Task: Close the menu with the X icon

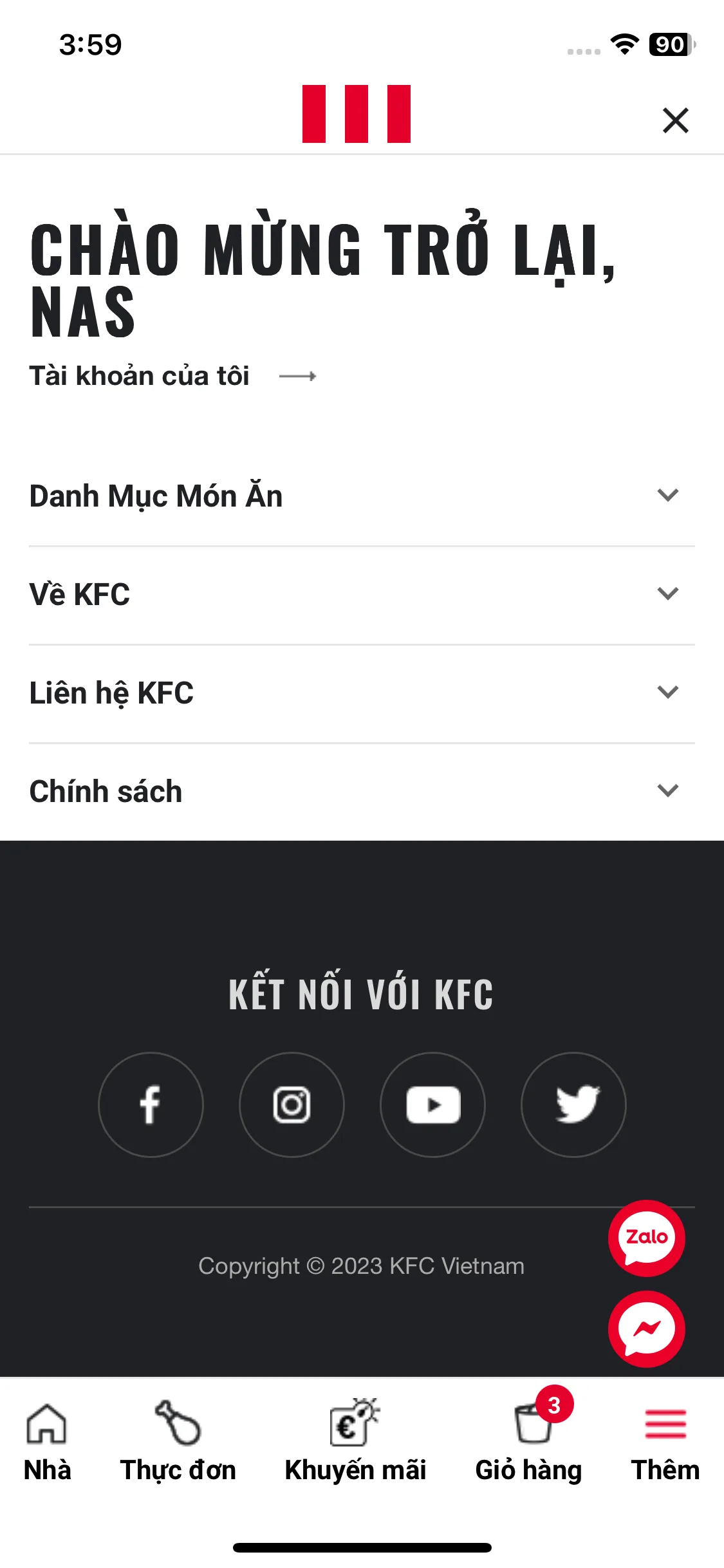Action: [675, 120]
